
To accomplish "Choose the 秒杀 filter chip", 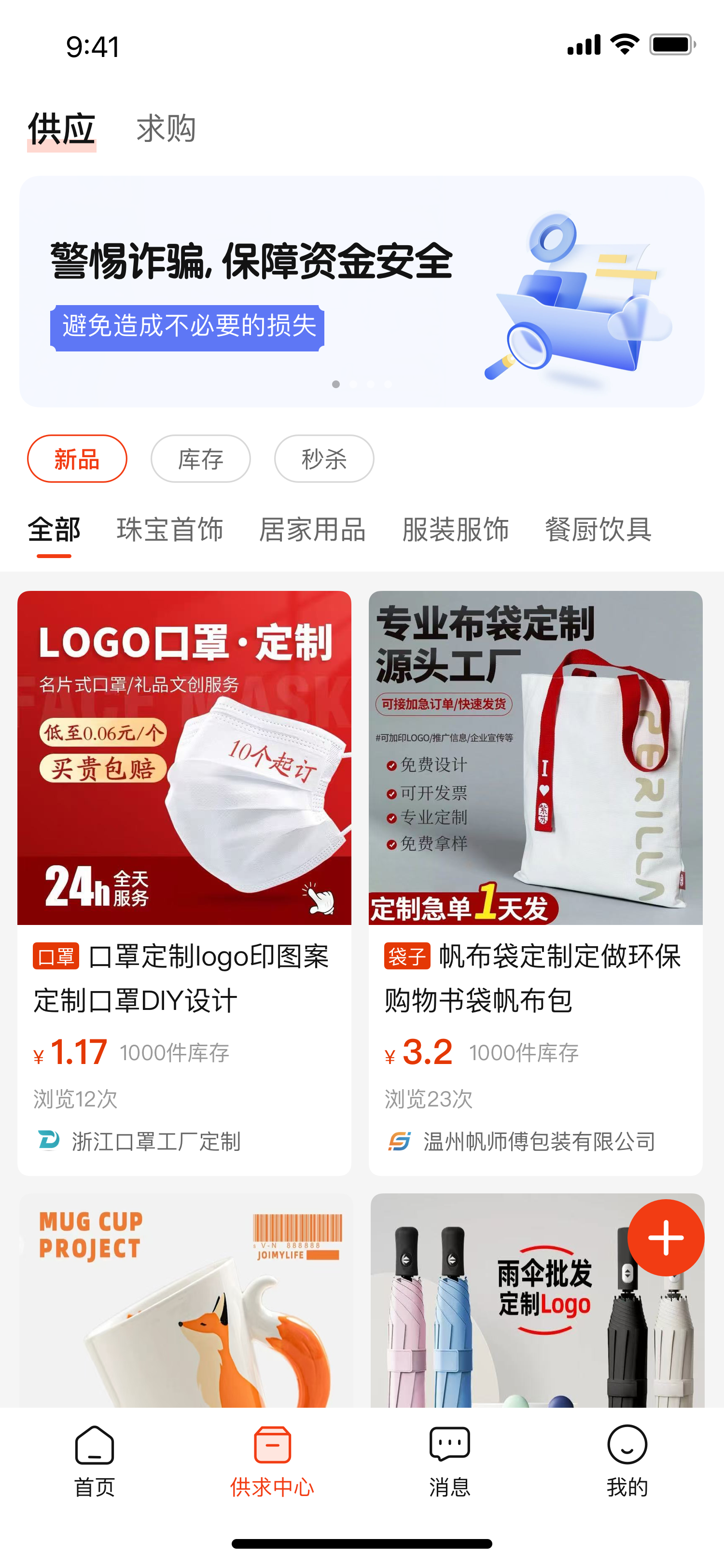I will pyautogui.click(x=324, y=458).
